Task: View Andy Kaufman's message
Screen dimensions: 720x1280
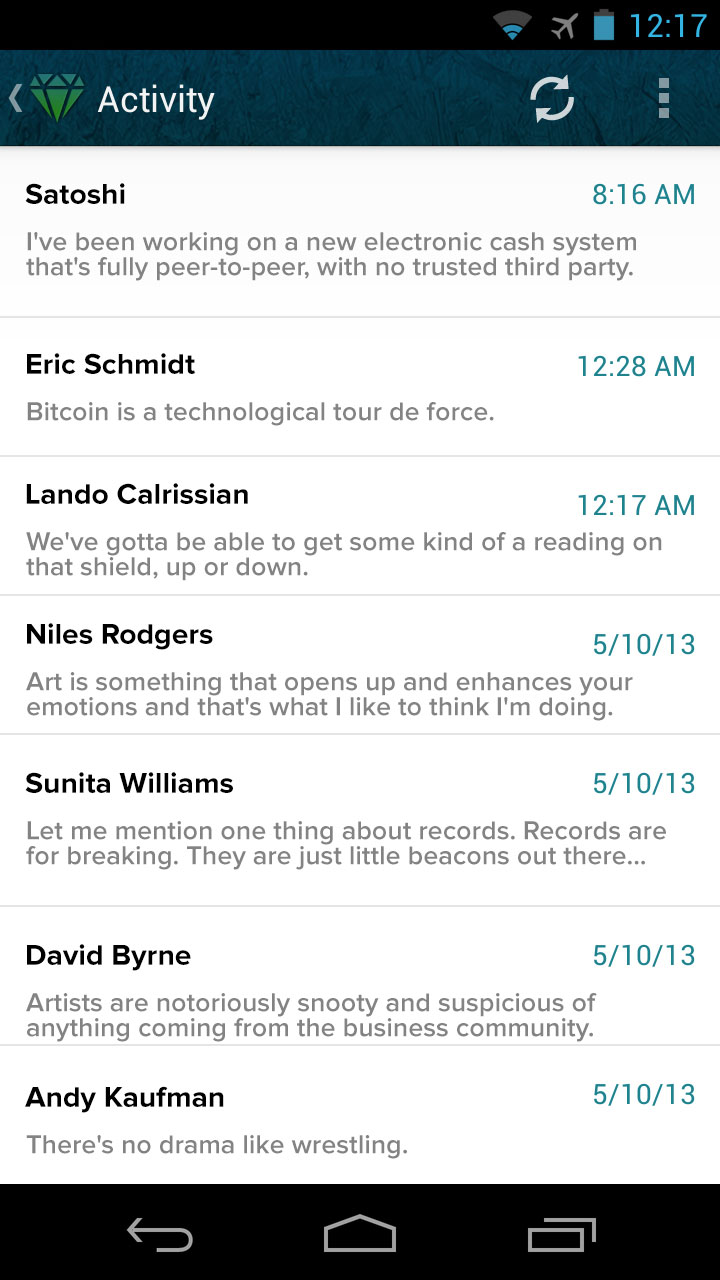Action: pyautogui.click(x=360, y=1116)
